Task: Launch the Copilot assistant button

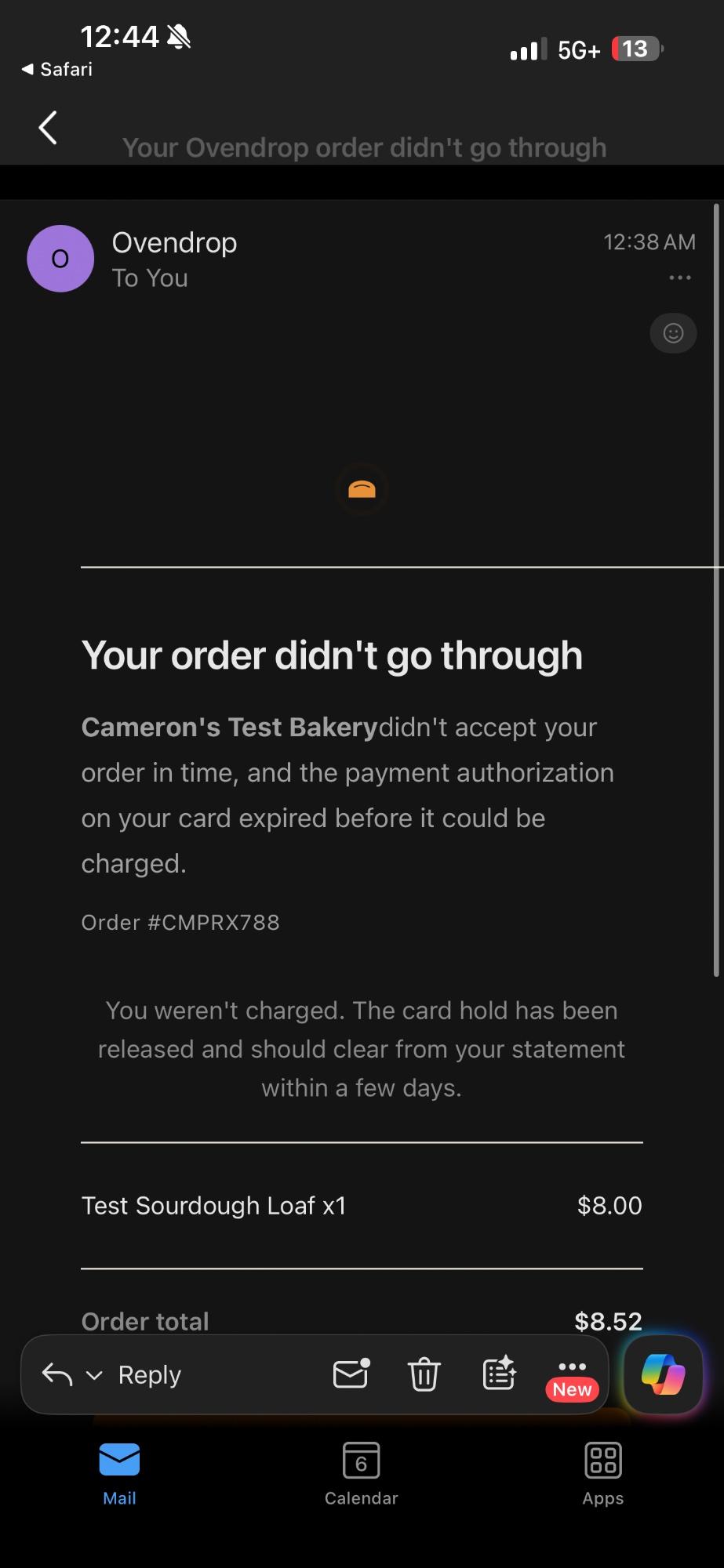Action: [x=663, y=1374]
